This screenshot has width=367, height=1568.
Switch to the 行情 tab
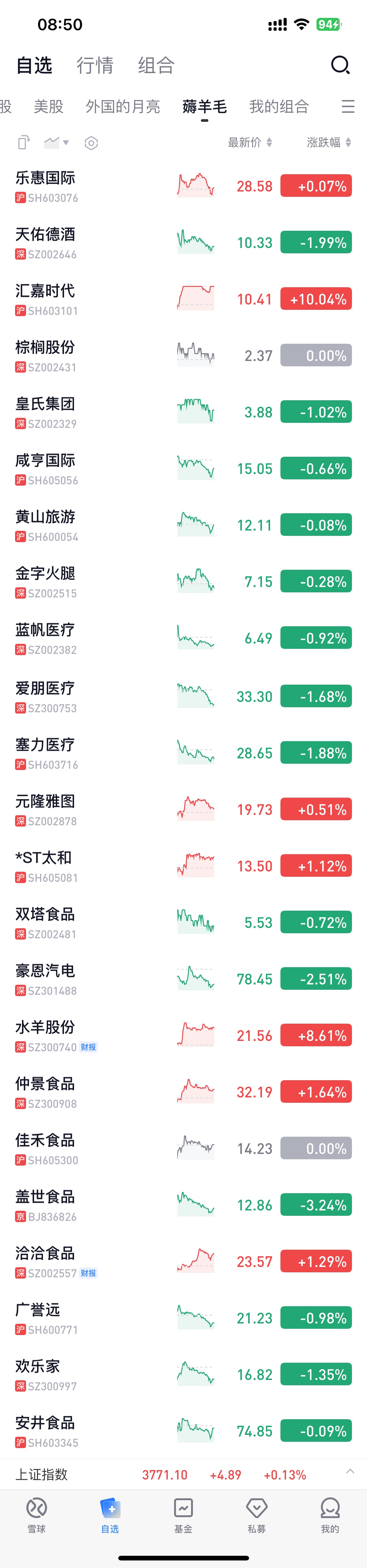pyautogui.click(x=95, y=65)
